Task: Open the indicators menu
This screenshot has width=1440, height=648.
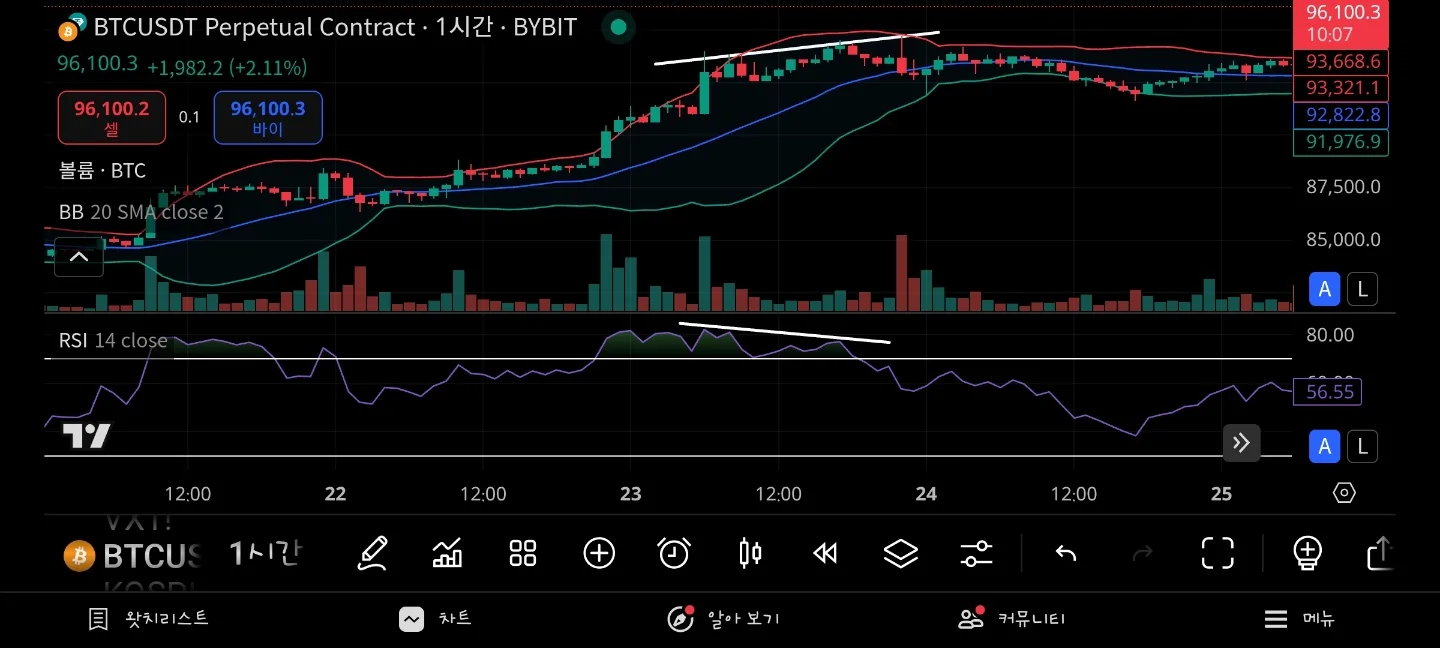Action: pyautogui.click(x=447, y=553)
